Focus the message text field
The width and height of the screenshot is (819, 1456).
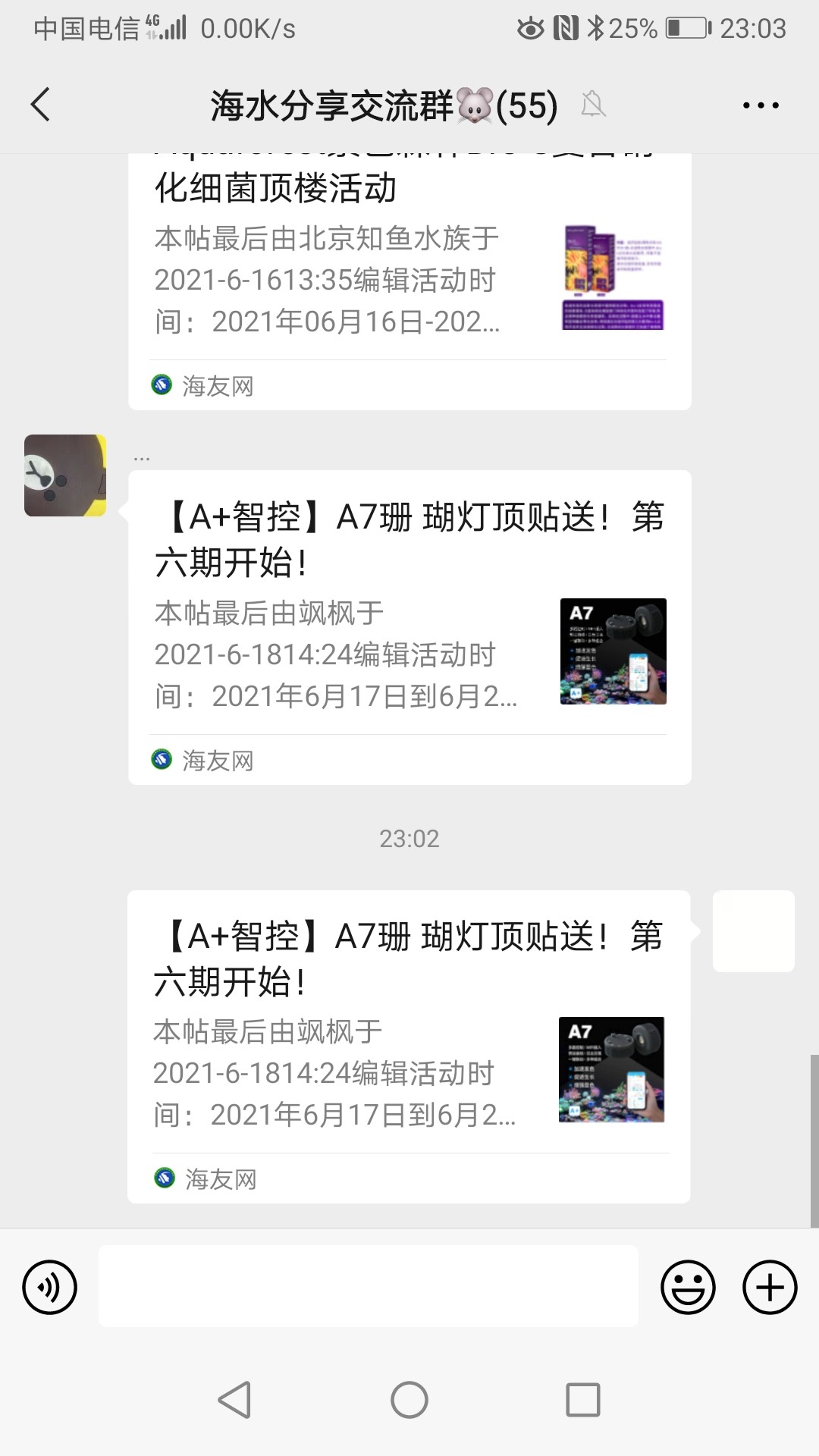[368, 1286]
